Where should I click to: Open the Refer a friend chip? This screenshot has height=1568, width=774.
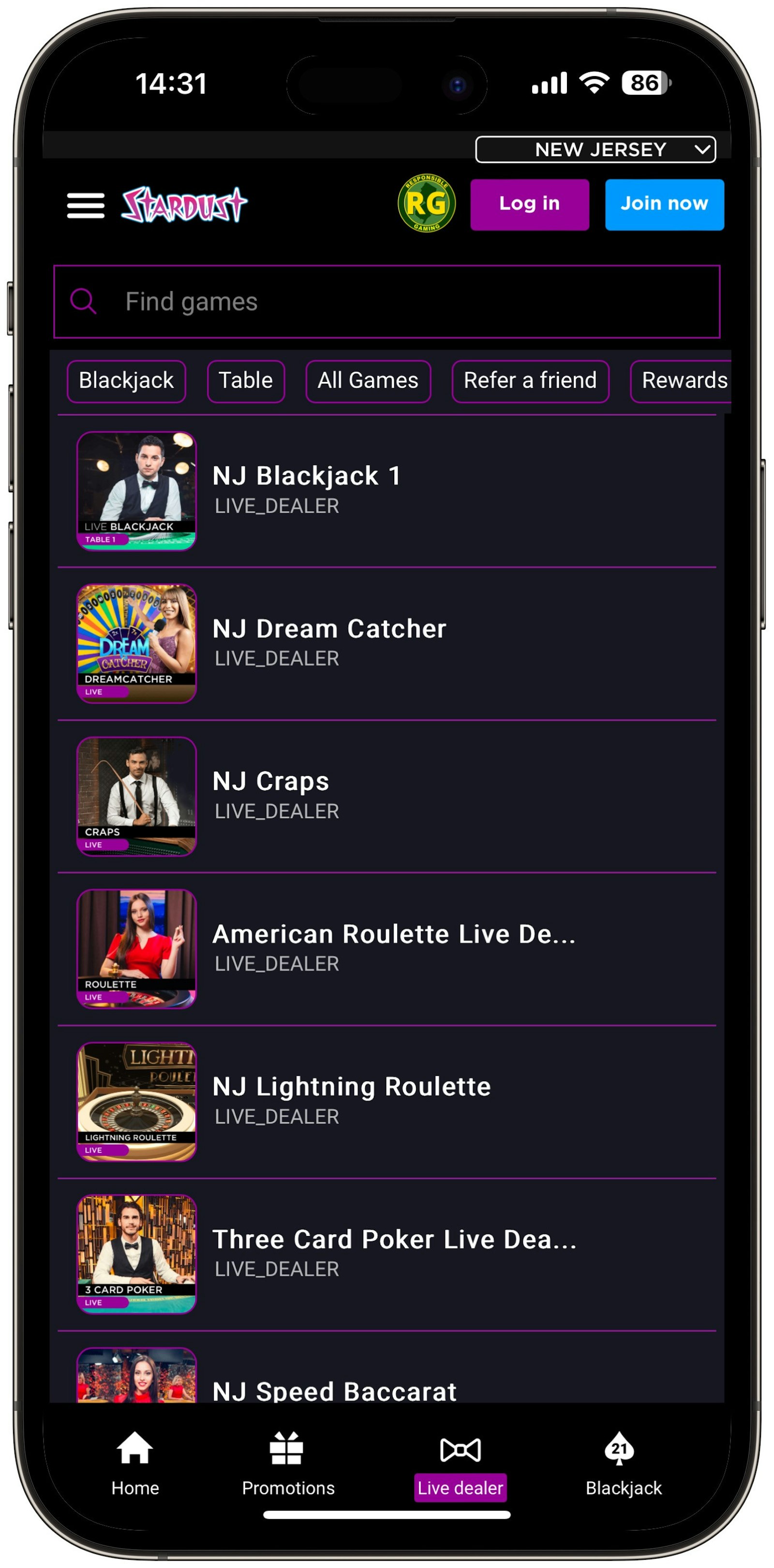529,381
